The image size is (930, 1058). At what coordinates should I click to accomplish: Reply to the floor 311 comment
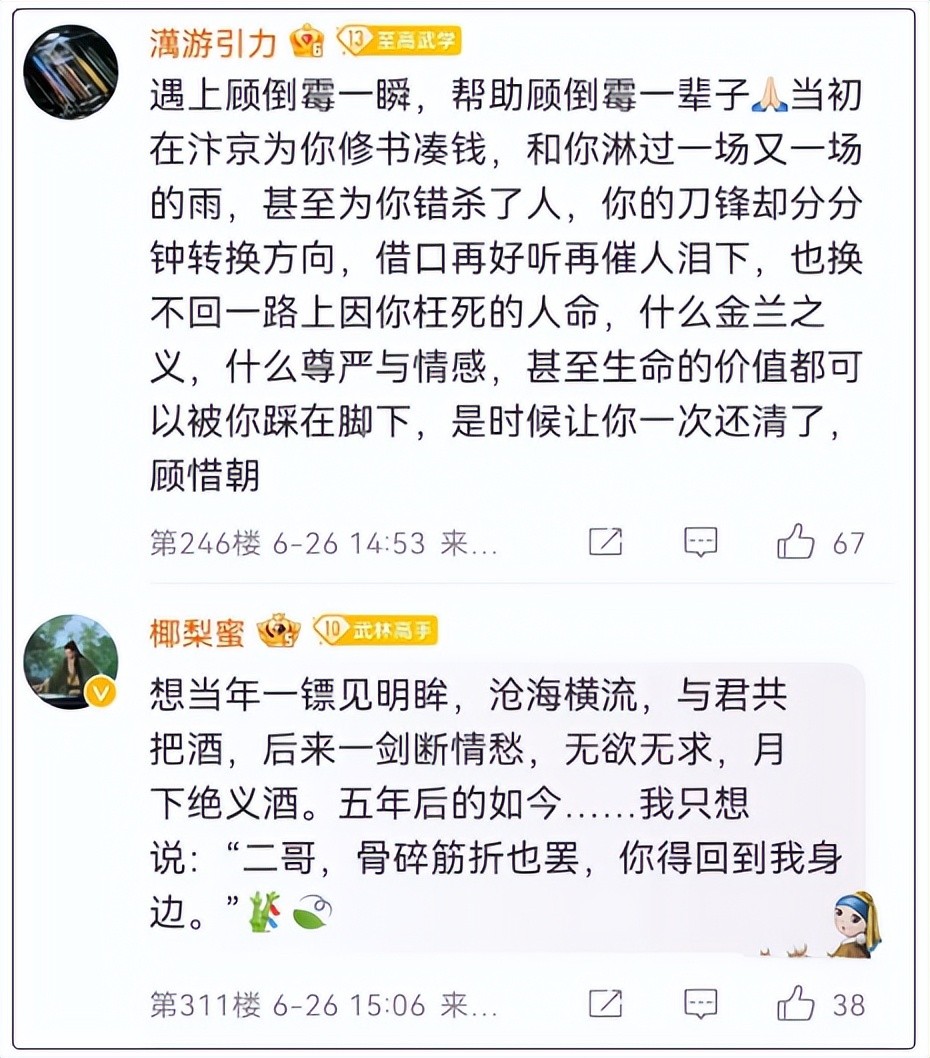(x=701, y=1003)
